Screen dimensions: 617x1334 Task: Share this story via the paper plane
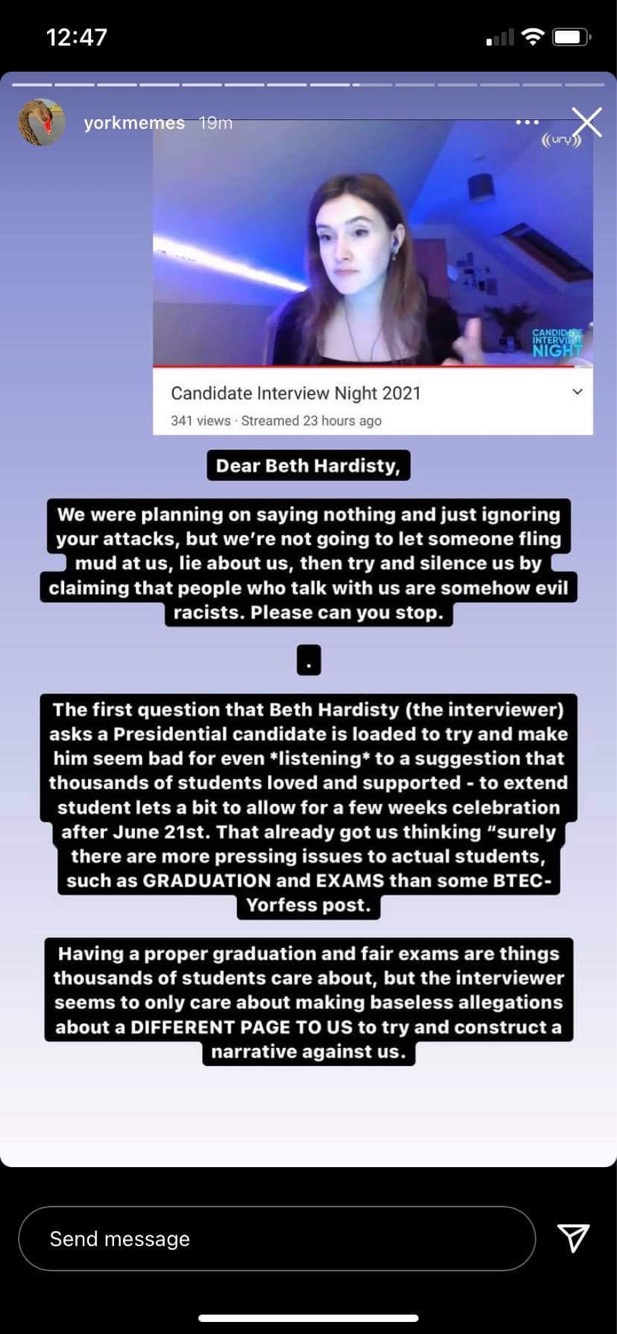573,1238
